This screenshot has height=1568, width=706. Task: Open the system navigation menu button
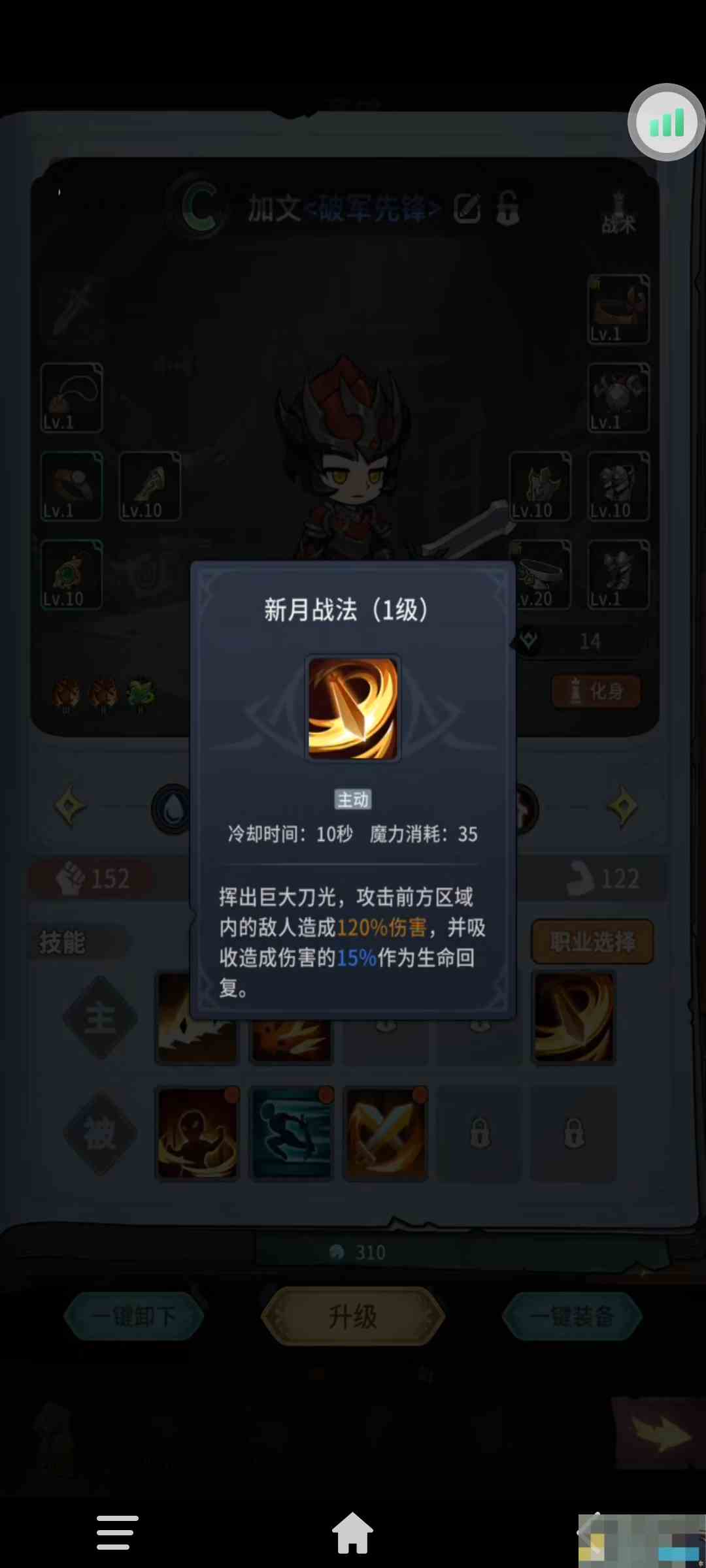(118, 1533)
